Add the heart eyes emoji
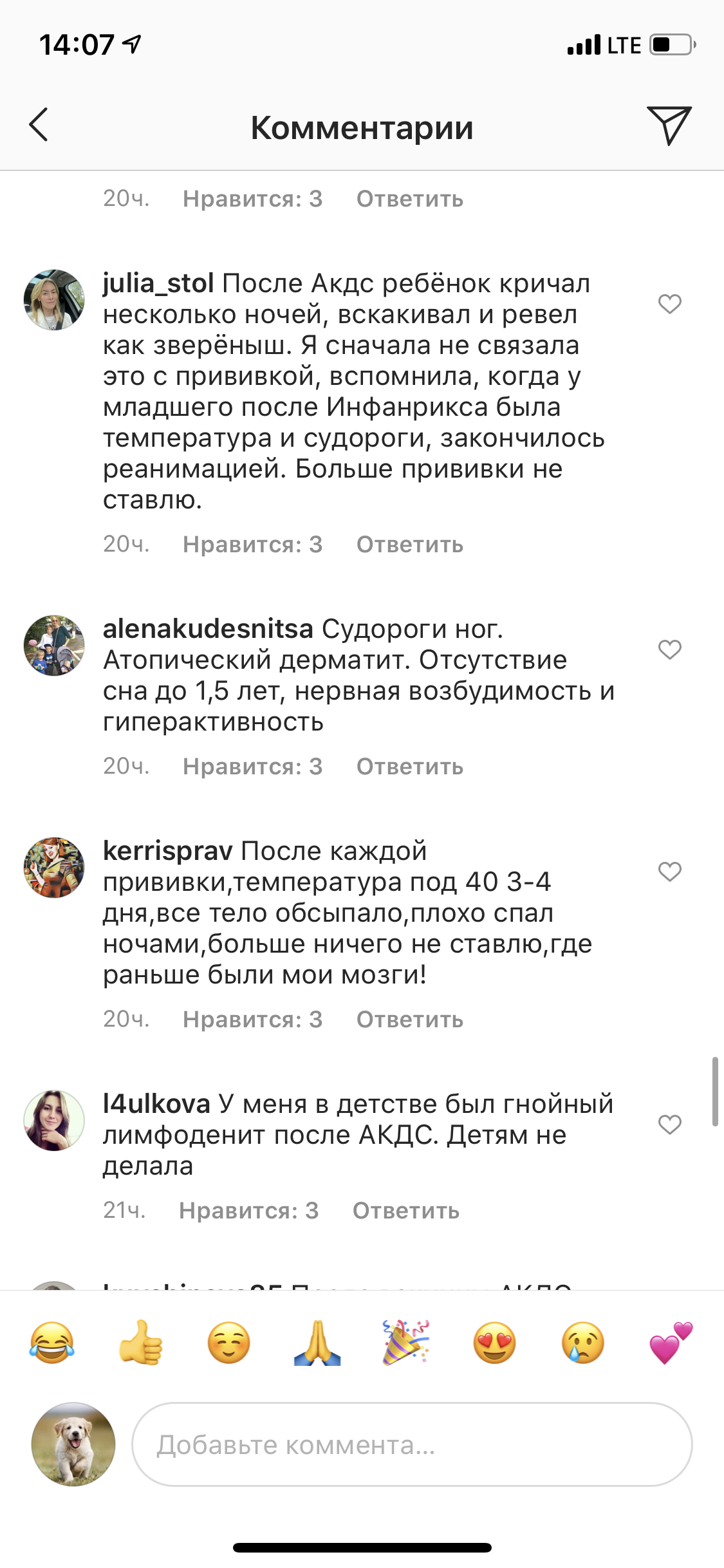 [494, 1343]
